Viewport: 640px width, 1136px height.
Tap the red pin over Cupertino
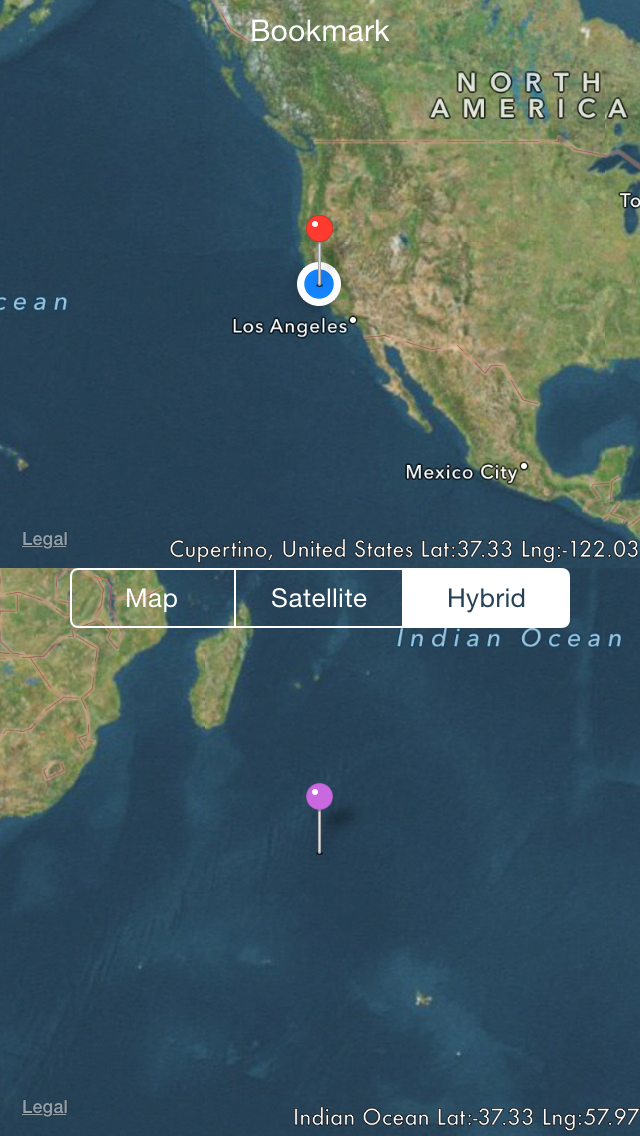[x=319, y=229]
